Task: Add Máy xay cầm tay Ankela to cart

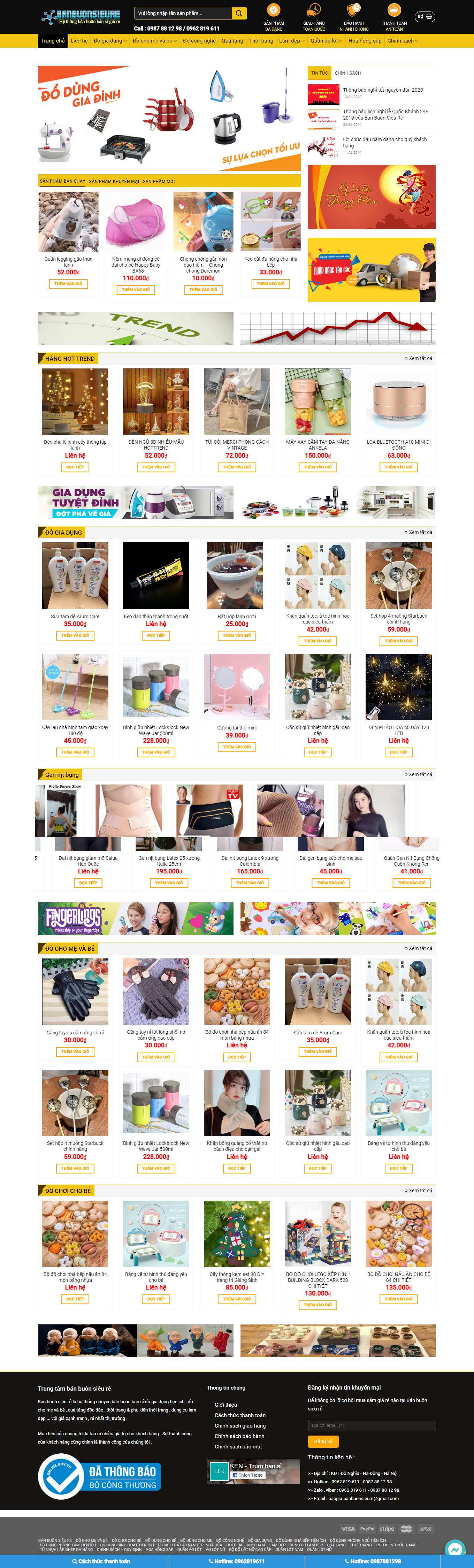Action: (318, 467)
